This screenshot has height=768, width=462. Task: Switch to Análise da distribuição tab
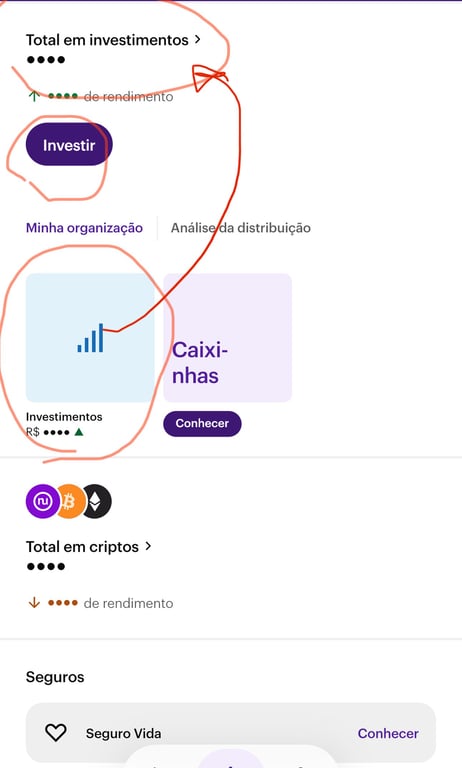click(x=241, y=228)
